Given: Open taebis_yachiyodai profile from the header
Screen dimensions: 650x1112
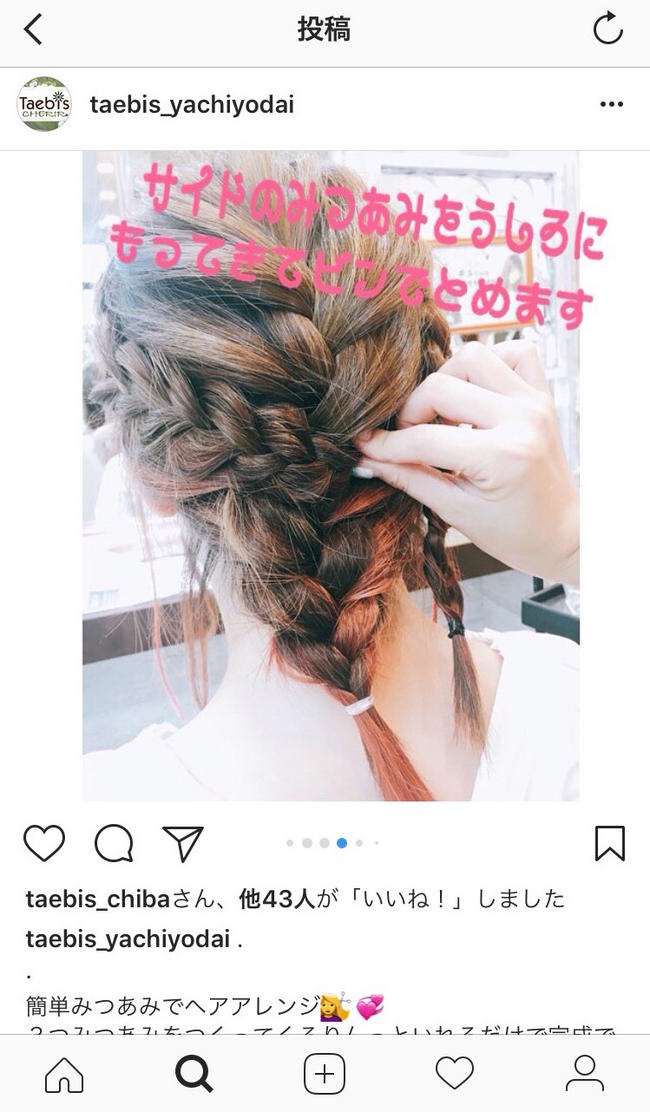Looking at the screenshot, I should click(191, 105).
